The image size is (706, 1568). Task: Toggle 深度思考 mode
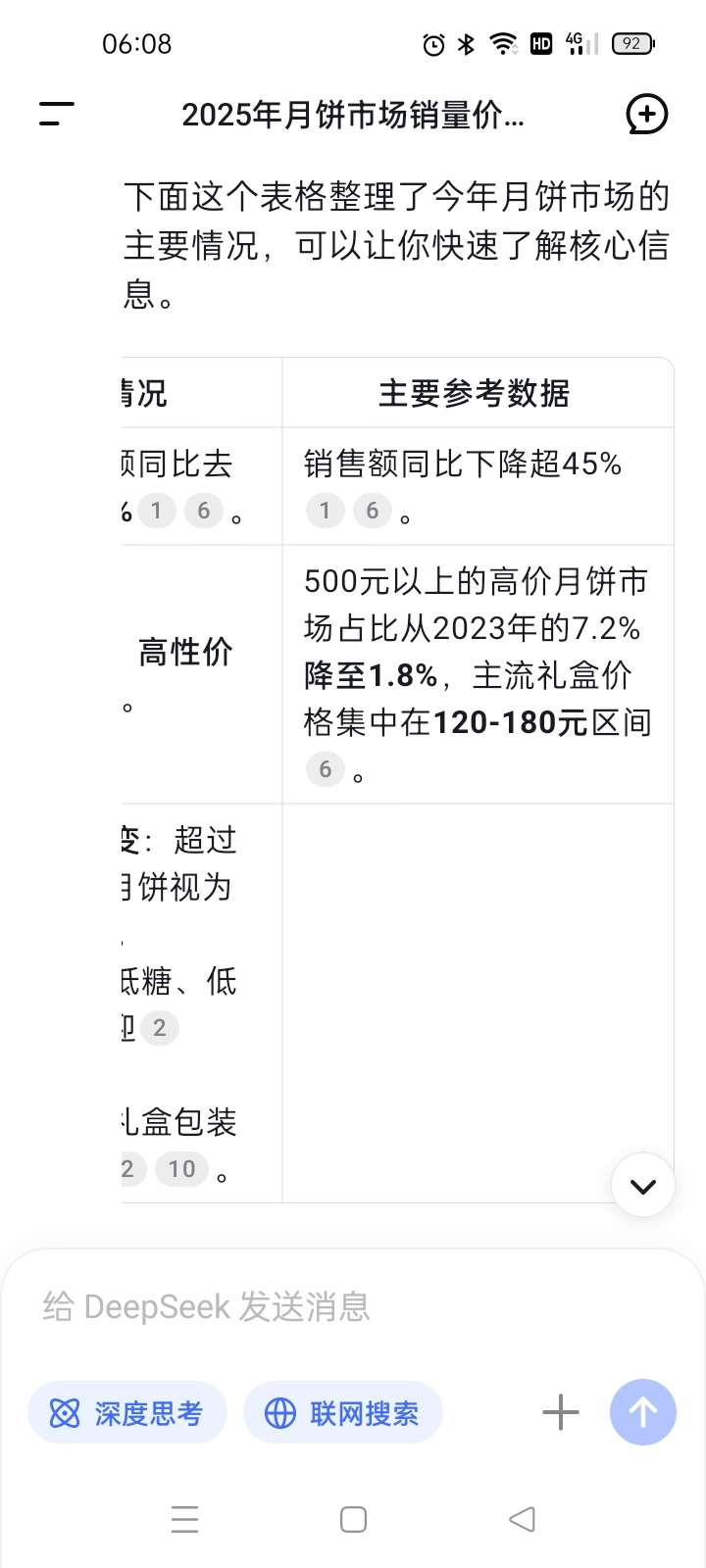click(127, 1413)
